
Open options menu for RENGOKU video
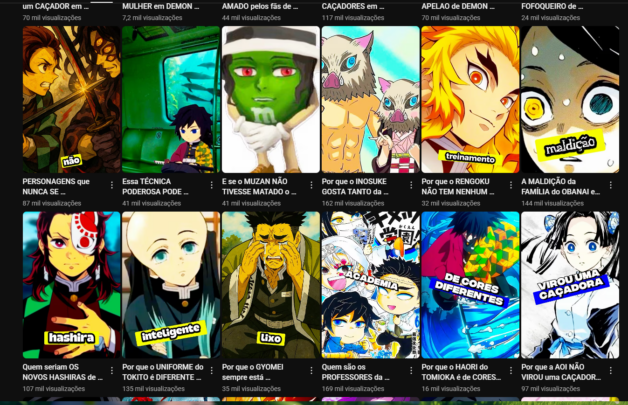[x=511, y=187]
